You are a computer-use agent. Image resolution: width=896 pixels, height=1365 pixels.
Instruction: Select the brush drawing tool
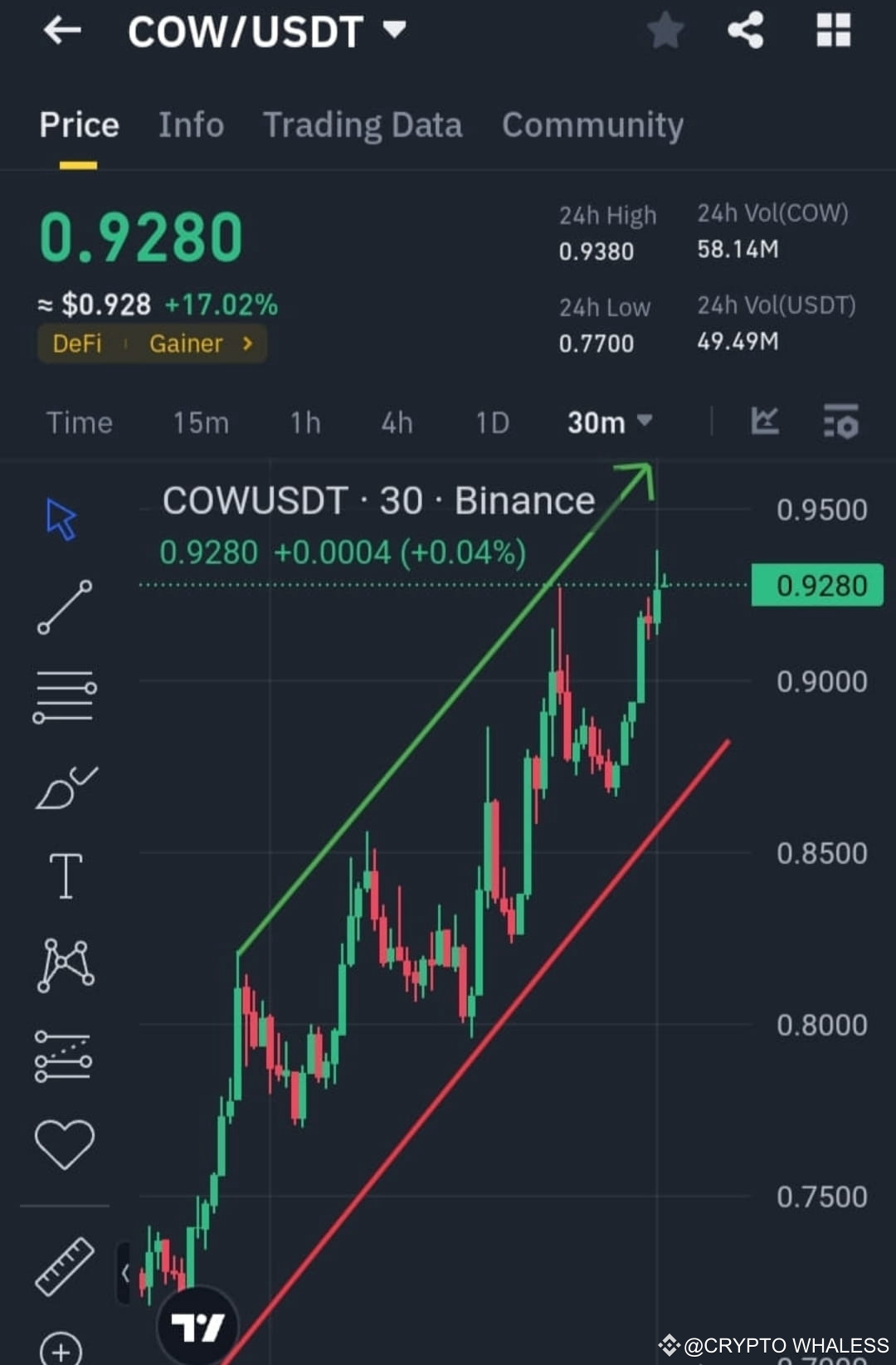(x=65, y=788)
